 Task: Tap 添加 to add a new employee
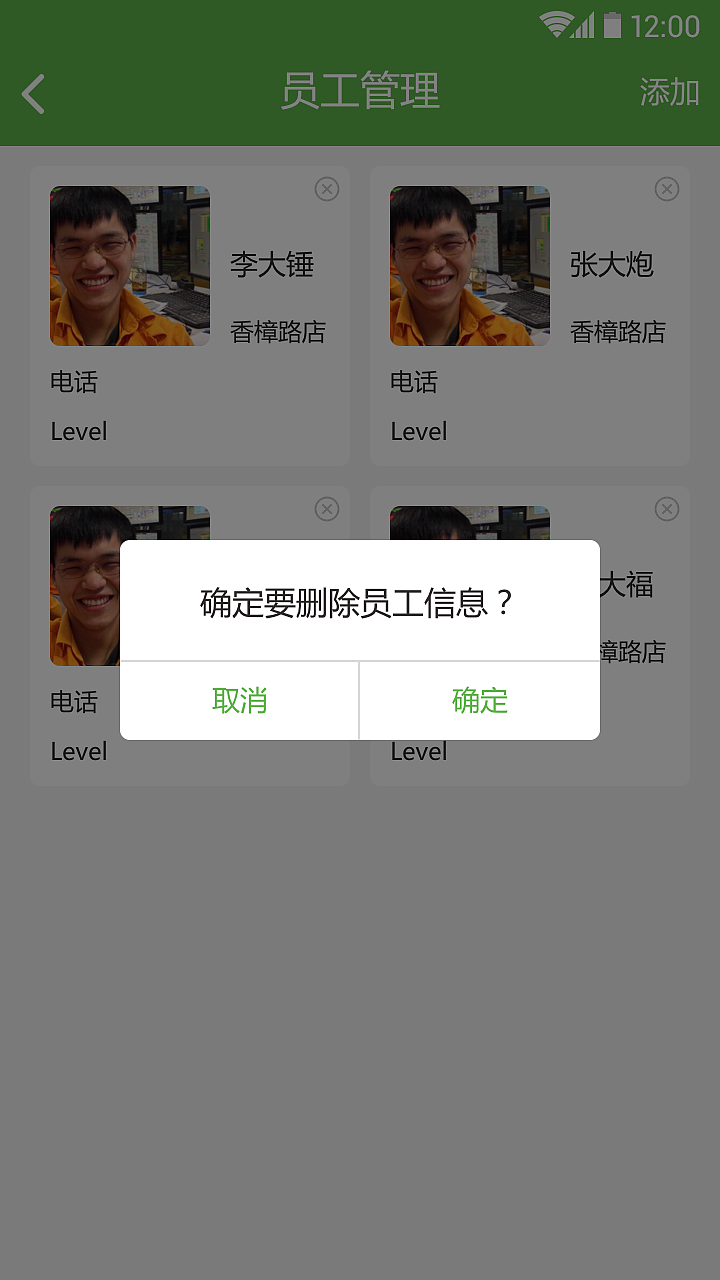(x=669, y=93)
